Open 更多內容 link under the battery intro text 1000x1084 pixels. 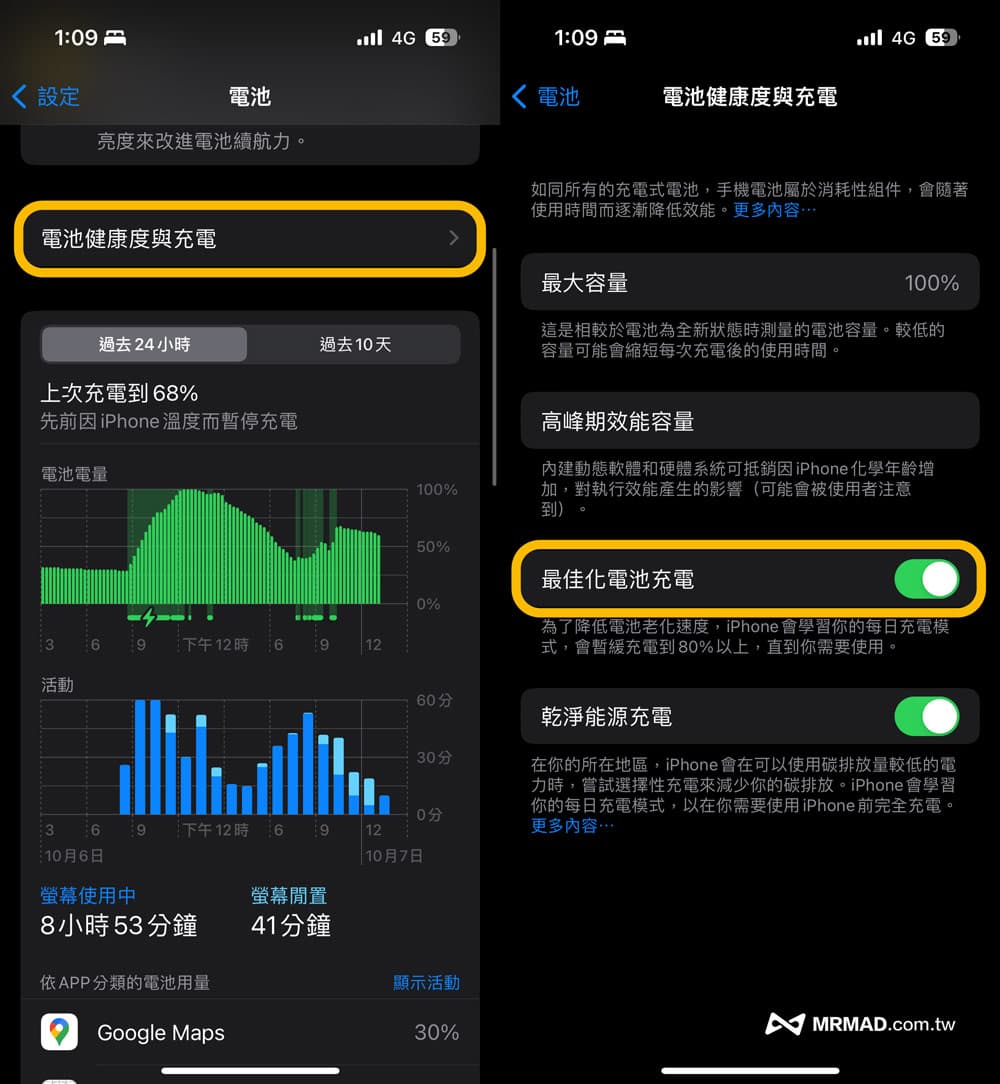pyautogui.click(x=775, y=210)
